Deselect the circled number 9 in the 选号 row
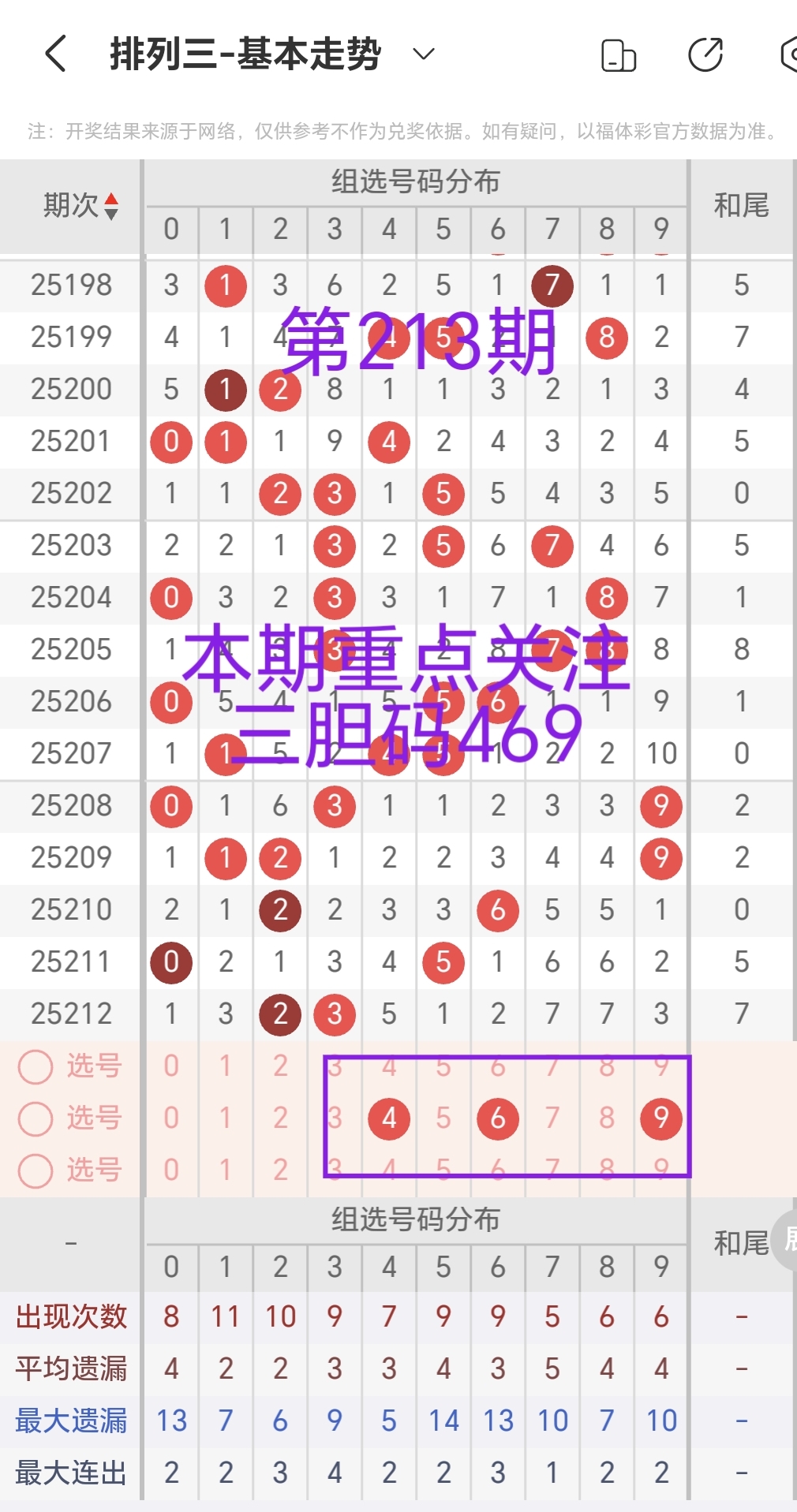 coord(660,1118)
